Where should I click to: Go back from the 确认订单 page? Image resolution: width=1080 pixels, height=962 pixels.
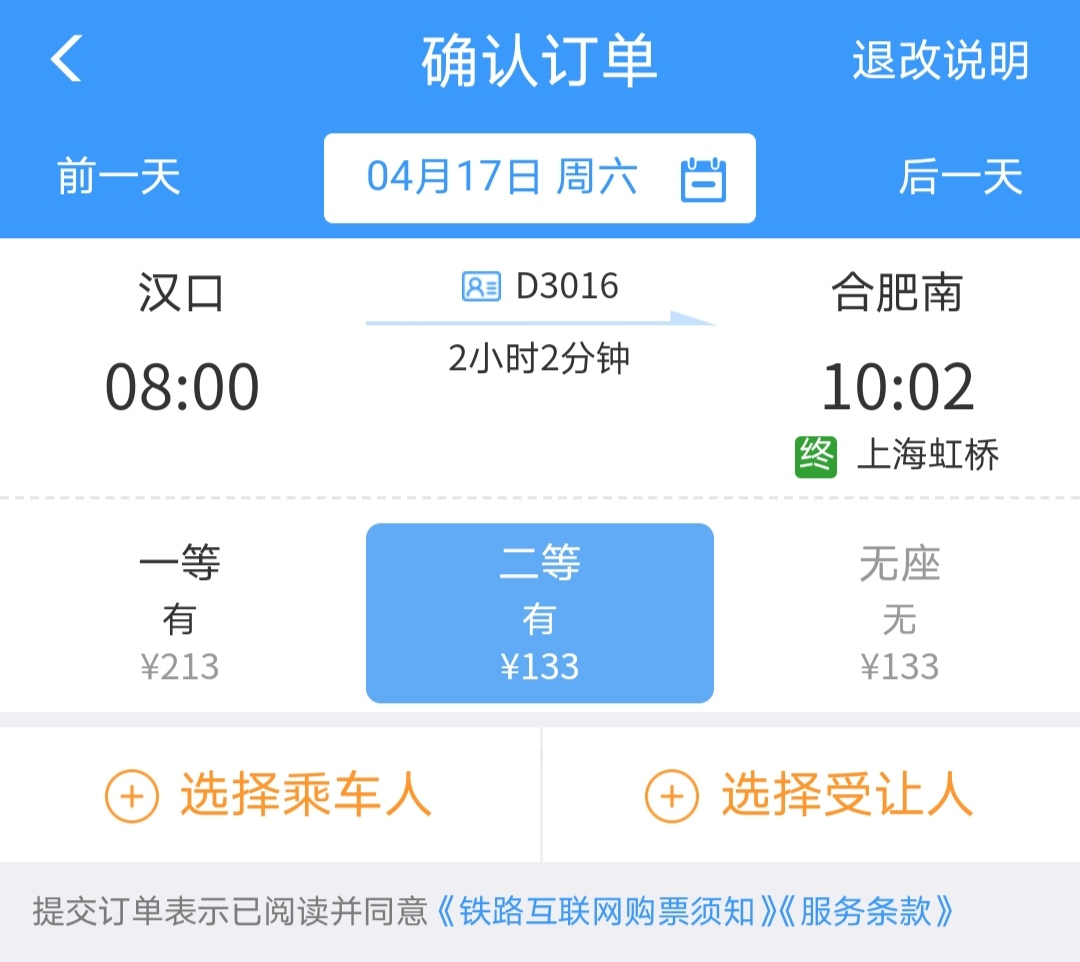(66, 60)
